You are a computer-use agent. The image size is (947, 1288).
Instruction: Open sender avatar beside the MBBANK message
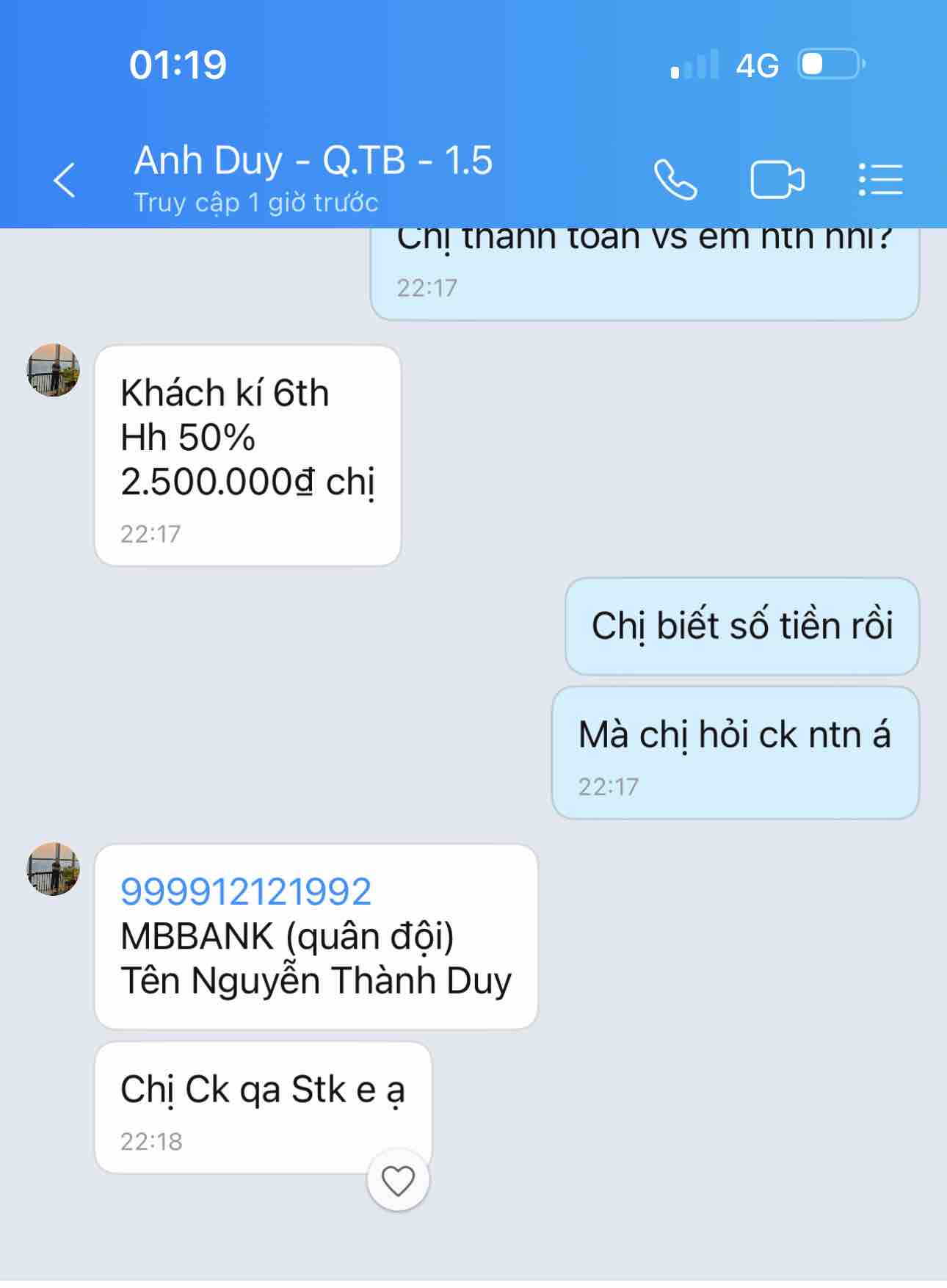(54, 869)
